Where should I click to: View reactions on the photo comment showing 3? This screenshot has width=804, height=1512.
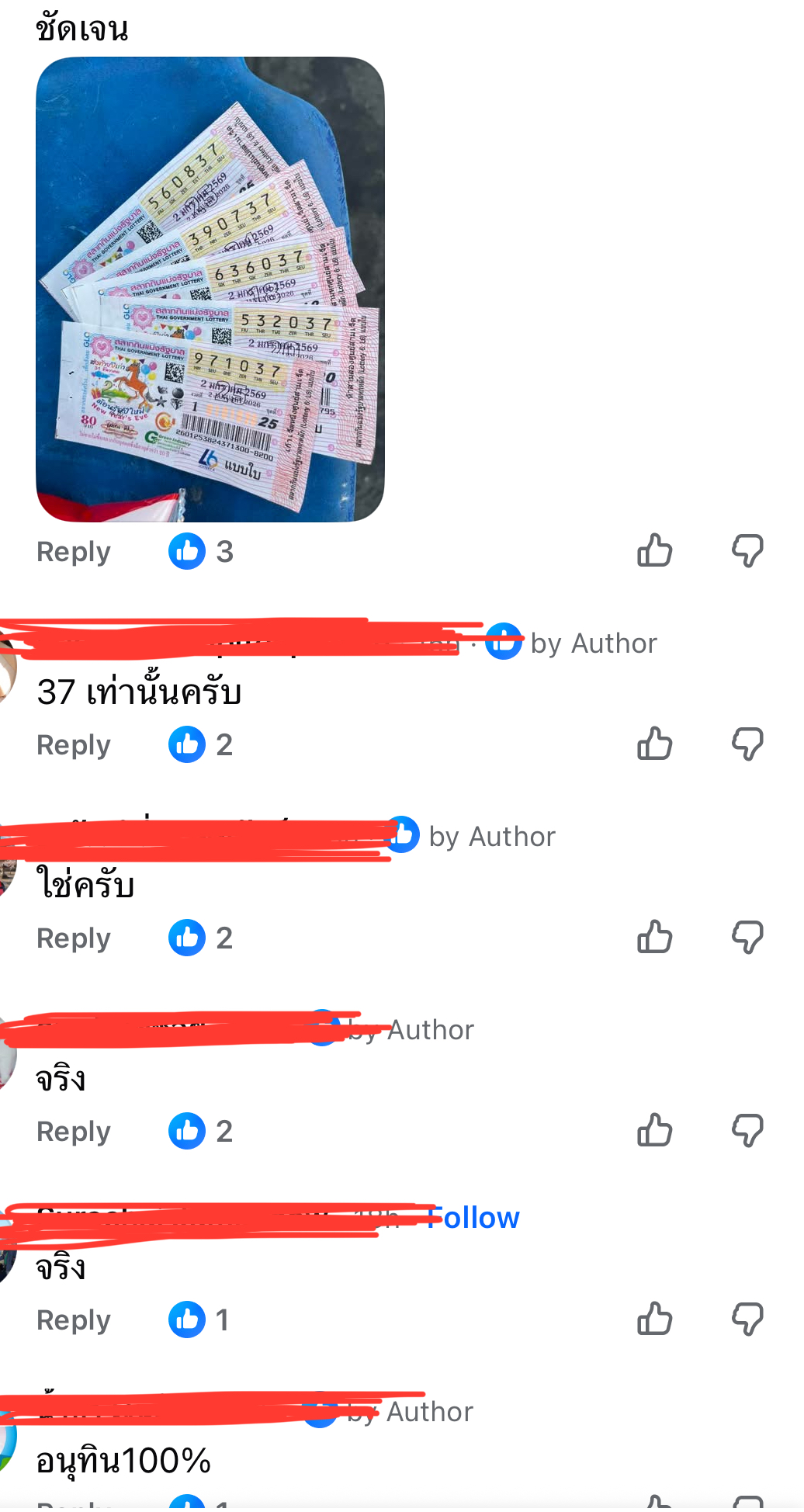pyautogui.click(x=201, y=552)
